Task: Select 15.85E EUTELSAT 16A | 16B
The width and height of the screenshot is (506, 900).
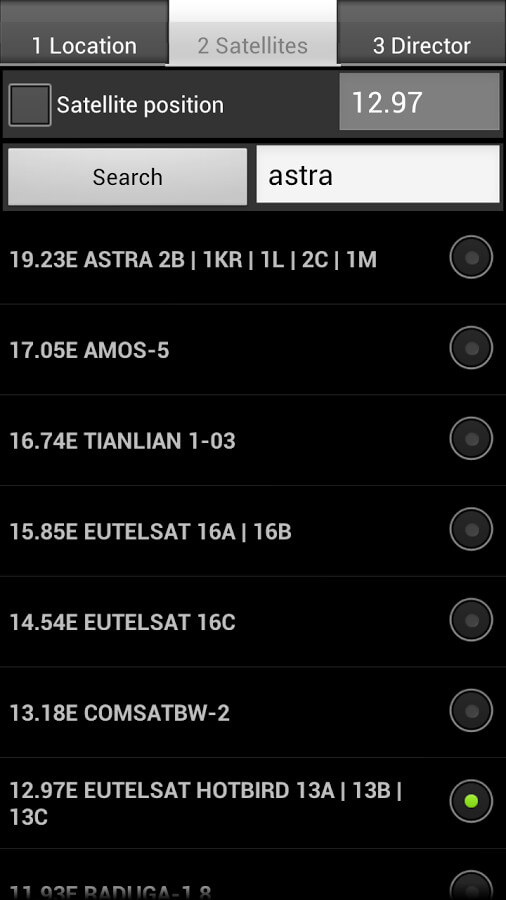Action: point(253,531)
